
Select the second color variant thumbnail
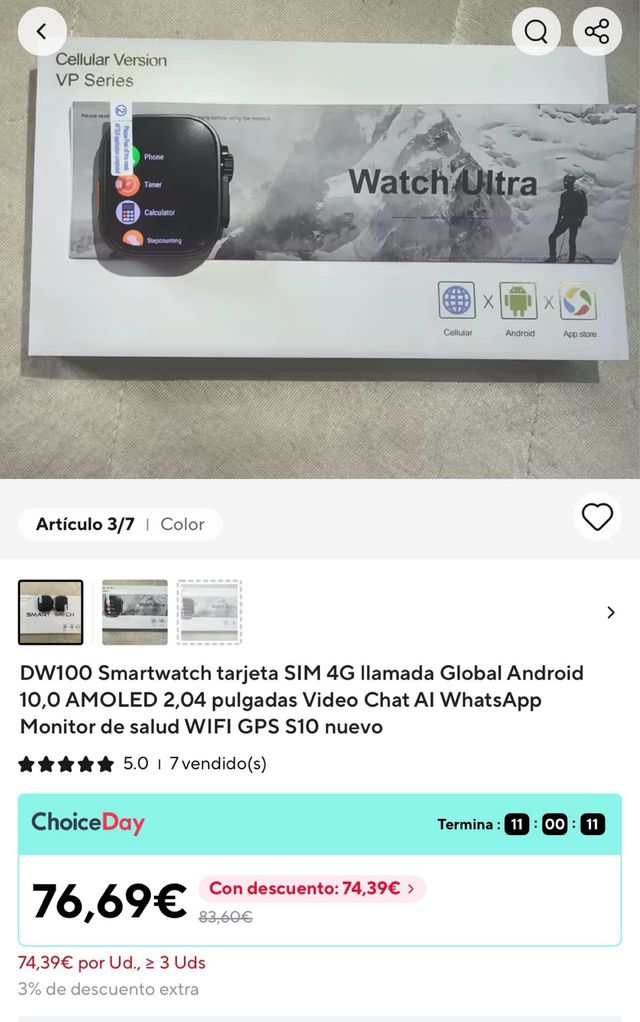point(135,612)
